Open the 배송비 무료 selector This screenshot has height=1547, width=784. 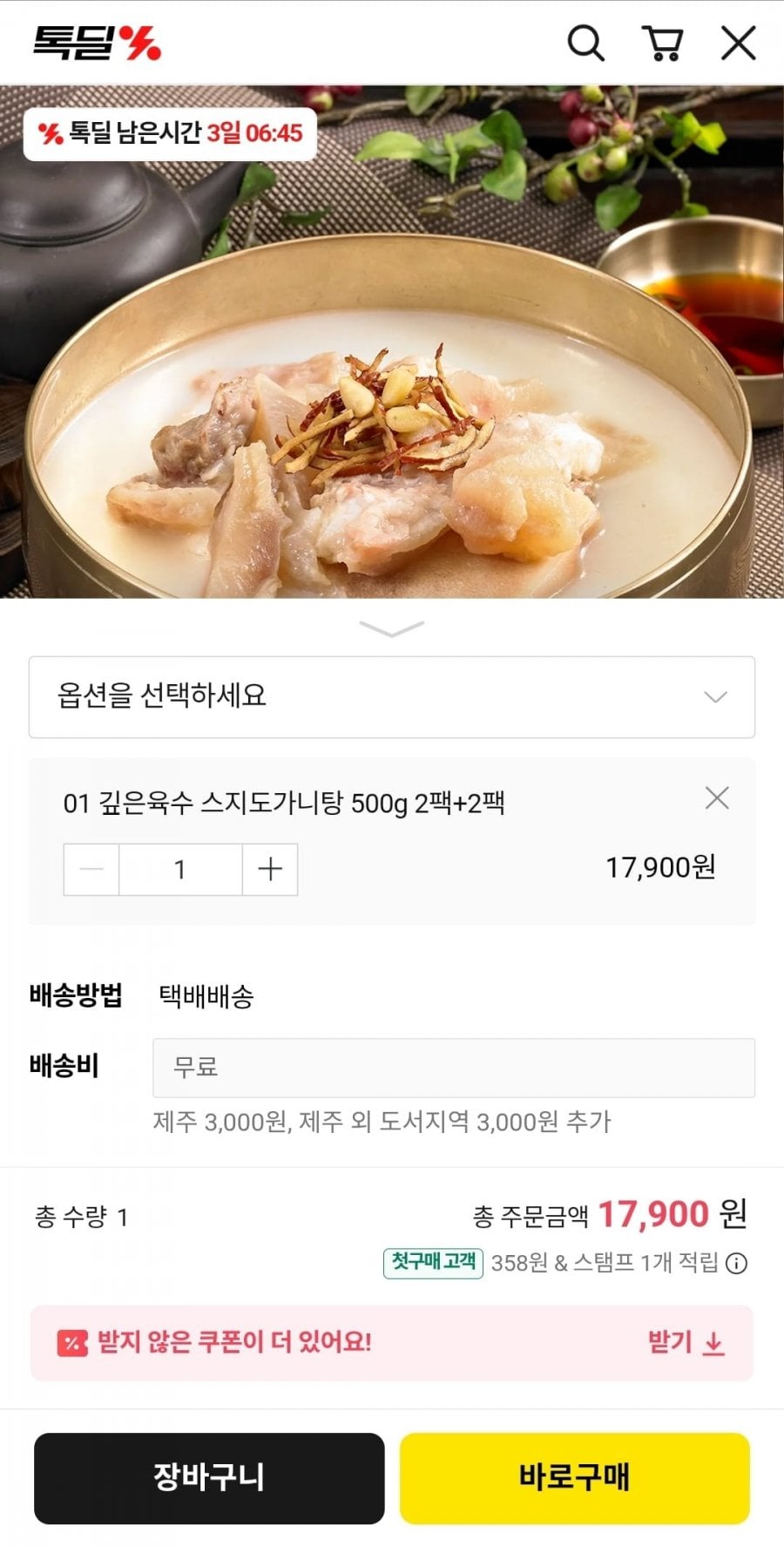(x=453, y=1067)
